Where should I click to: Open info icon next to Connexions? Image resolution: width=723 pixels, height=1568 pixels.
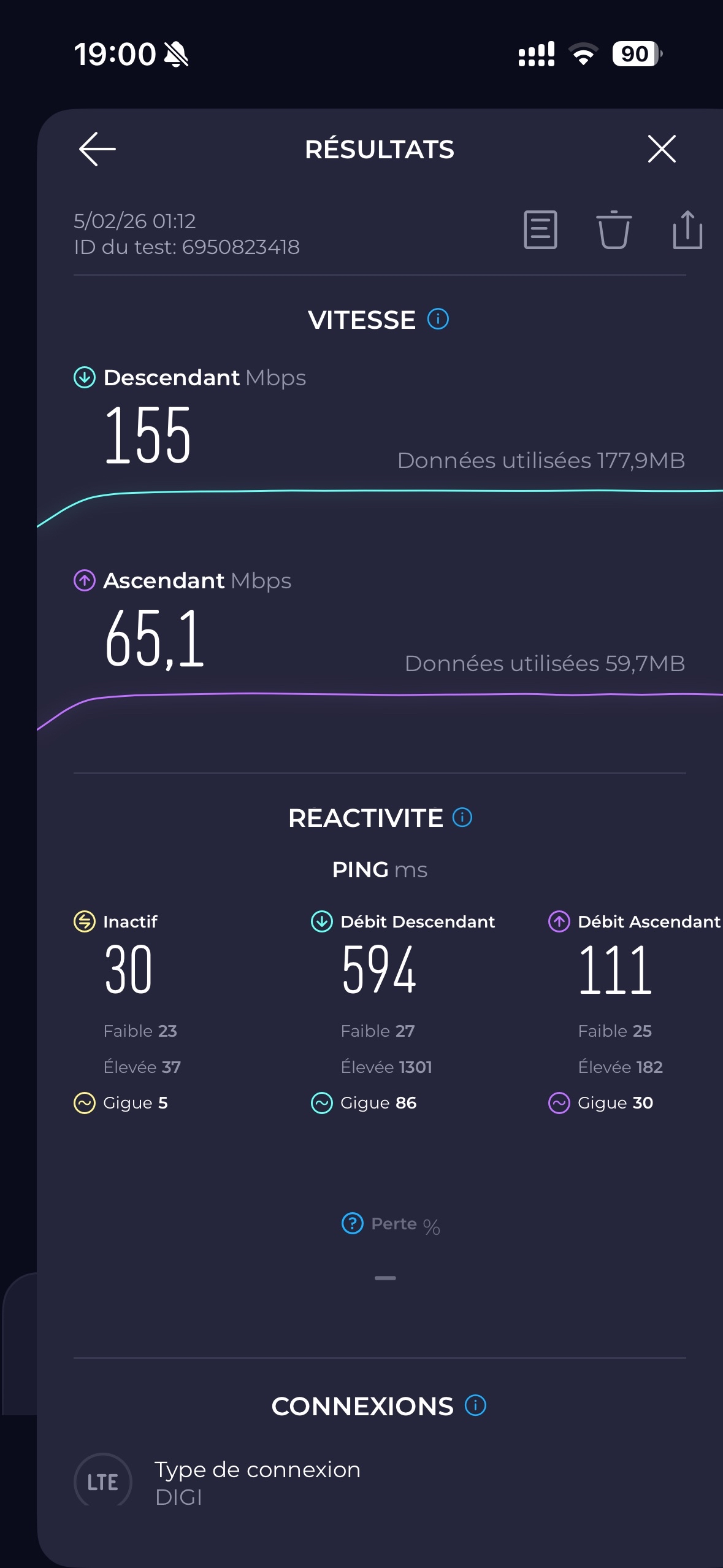475,1405
